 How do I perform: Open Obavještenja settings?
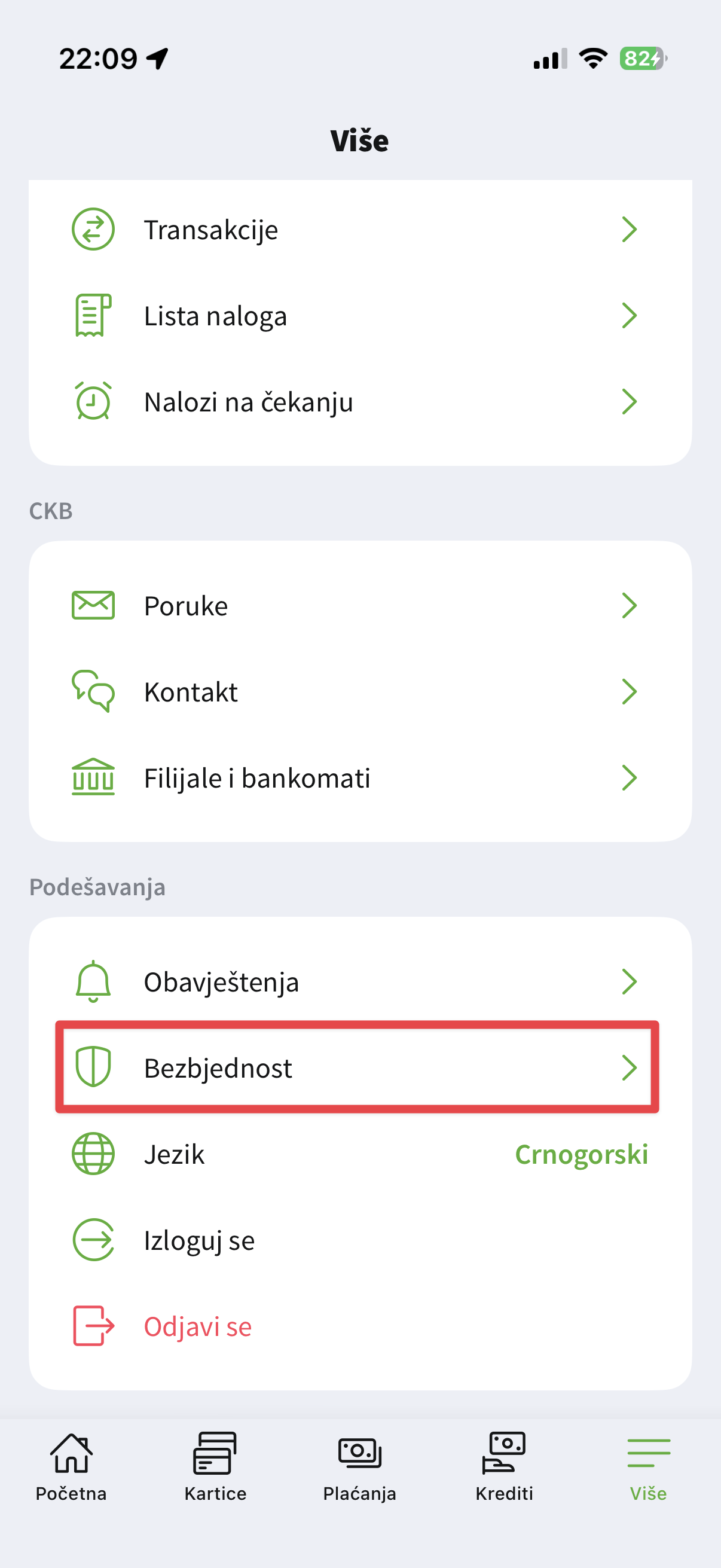click(x=359, y=982)
